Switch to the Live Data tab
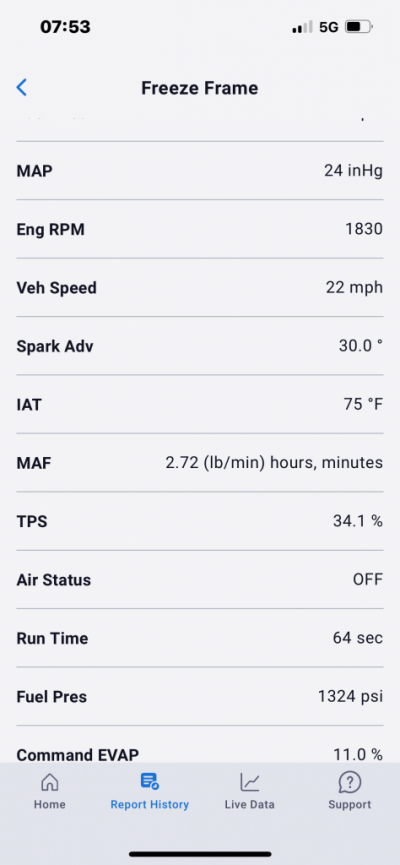Image resolution: width=400 pixels, height=865 pixels. (249, 791)
